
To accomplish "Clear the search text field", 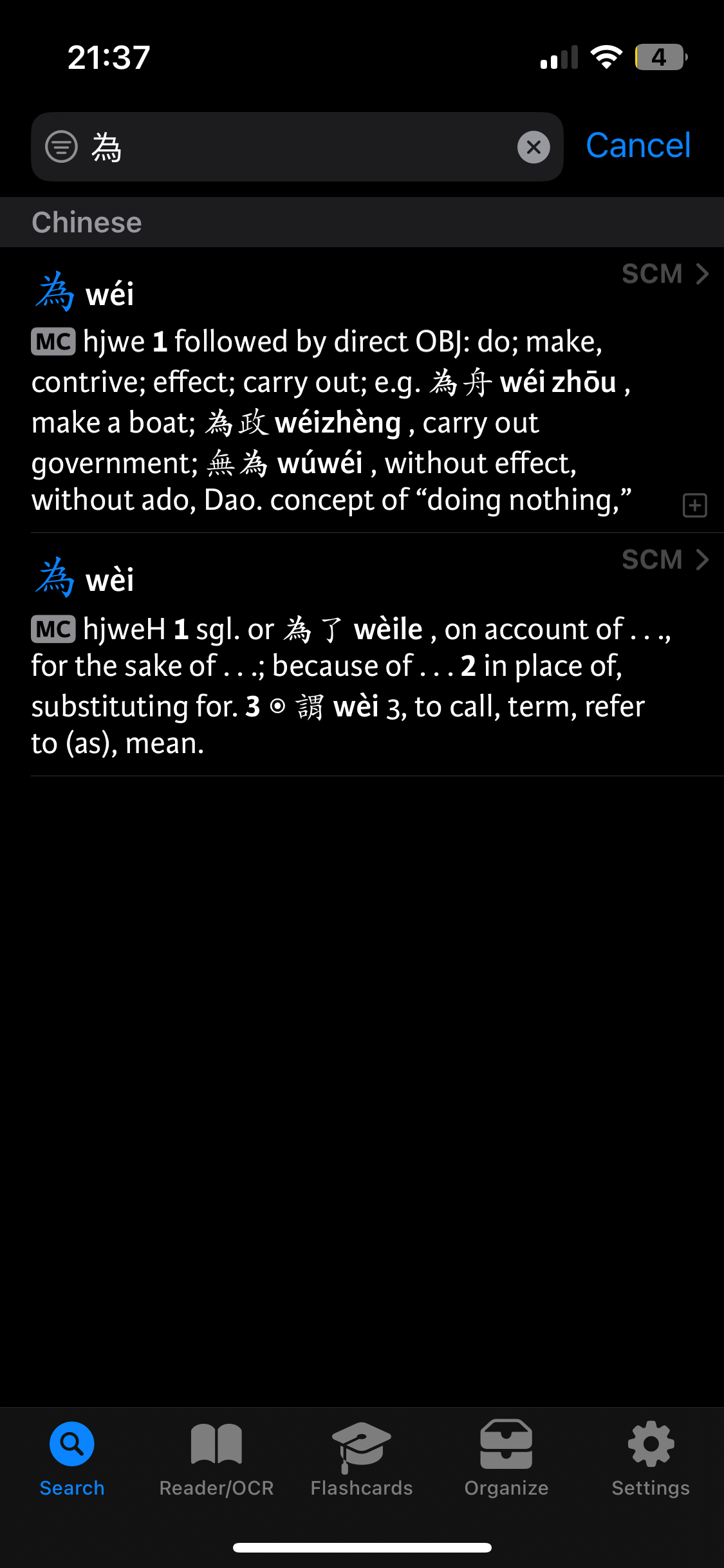I will click(534, 147).
